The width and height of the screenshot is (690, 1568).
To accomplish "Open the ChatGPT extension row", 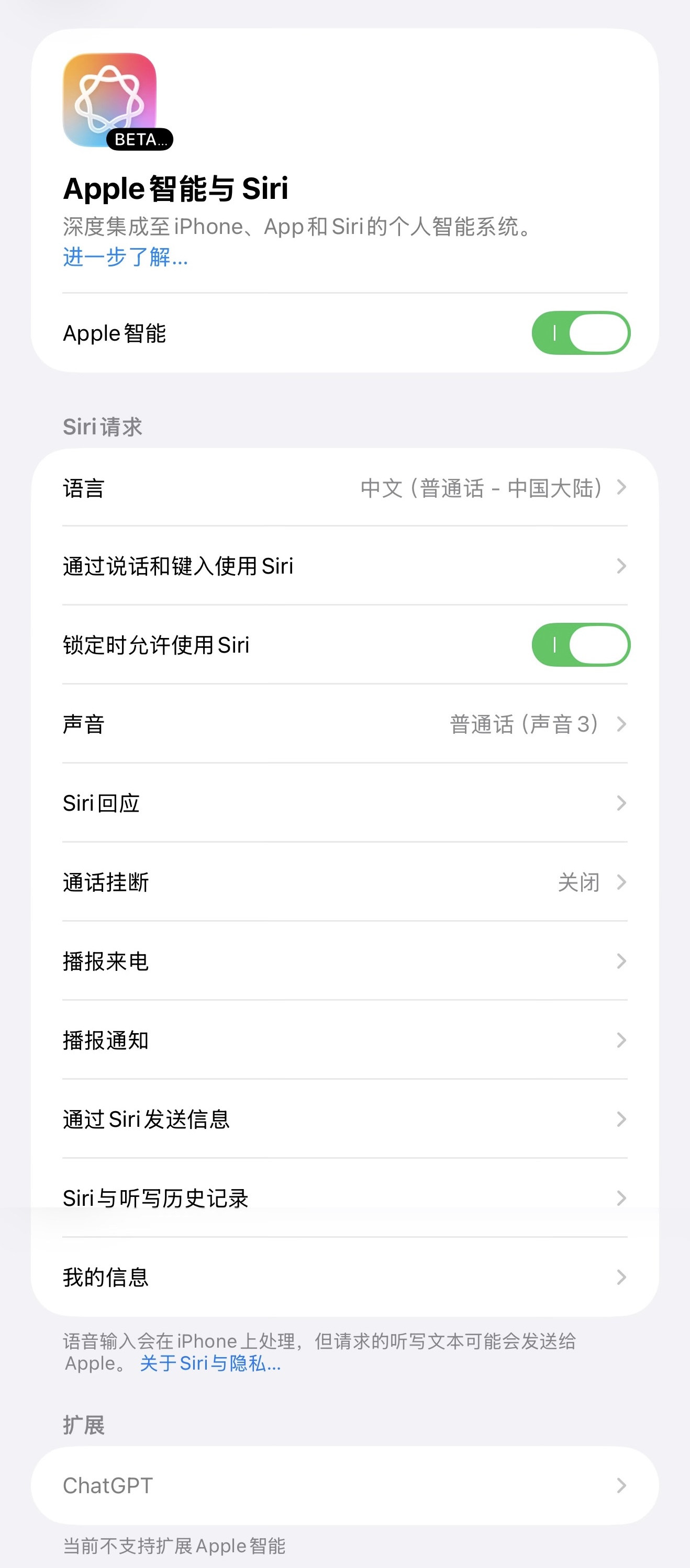I will point(344,1486).
